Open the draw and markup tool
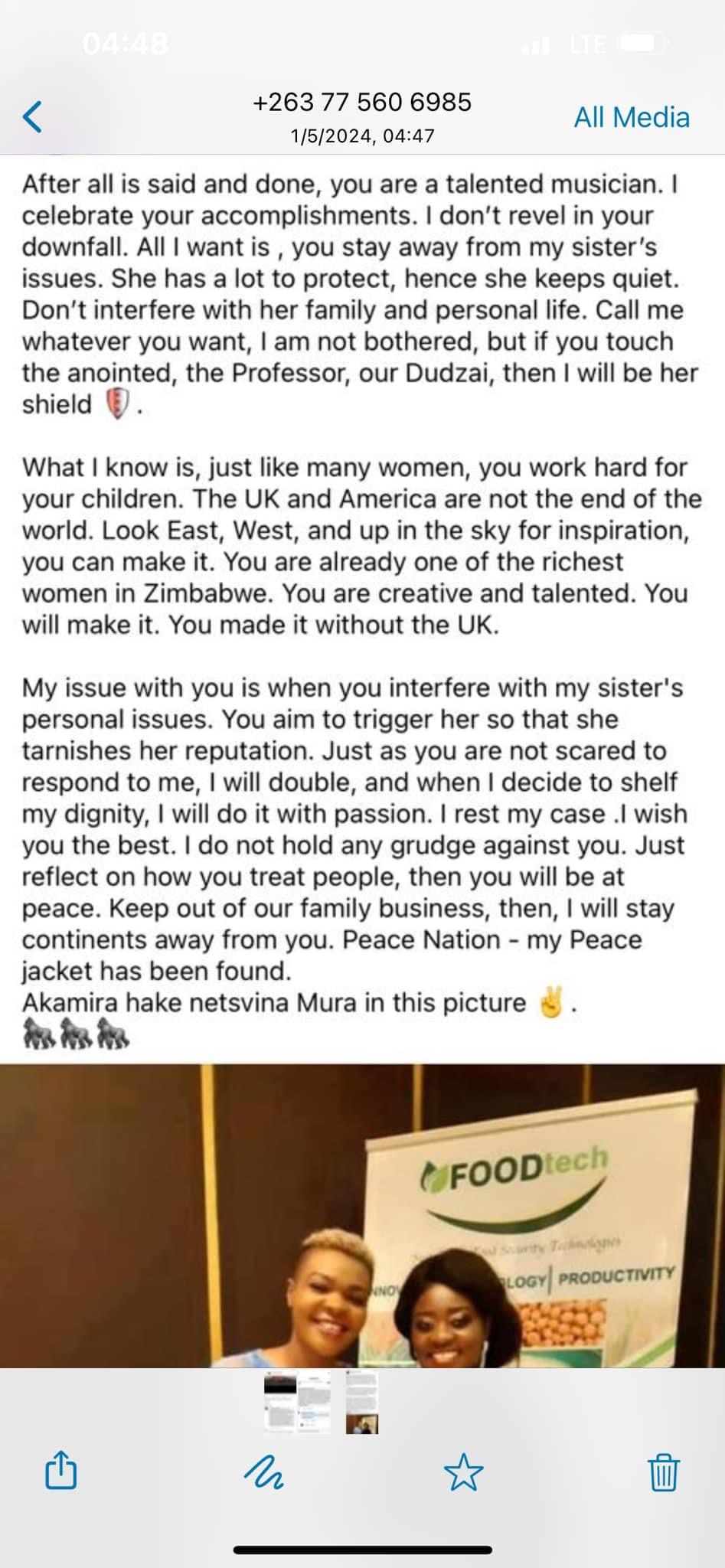Image resolution: width=725 pixels, height=1568 pixels. pos(263,1471)
